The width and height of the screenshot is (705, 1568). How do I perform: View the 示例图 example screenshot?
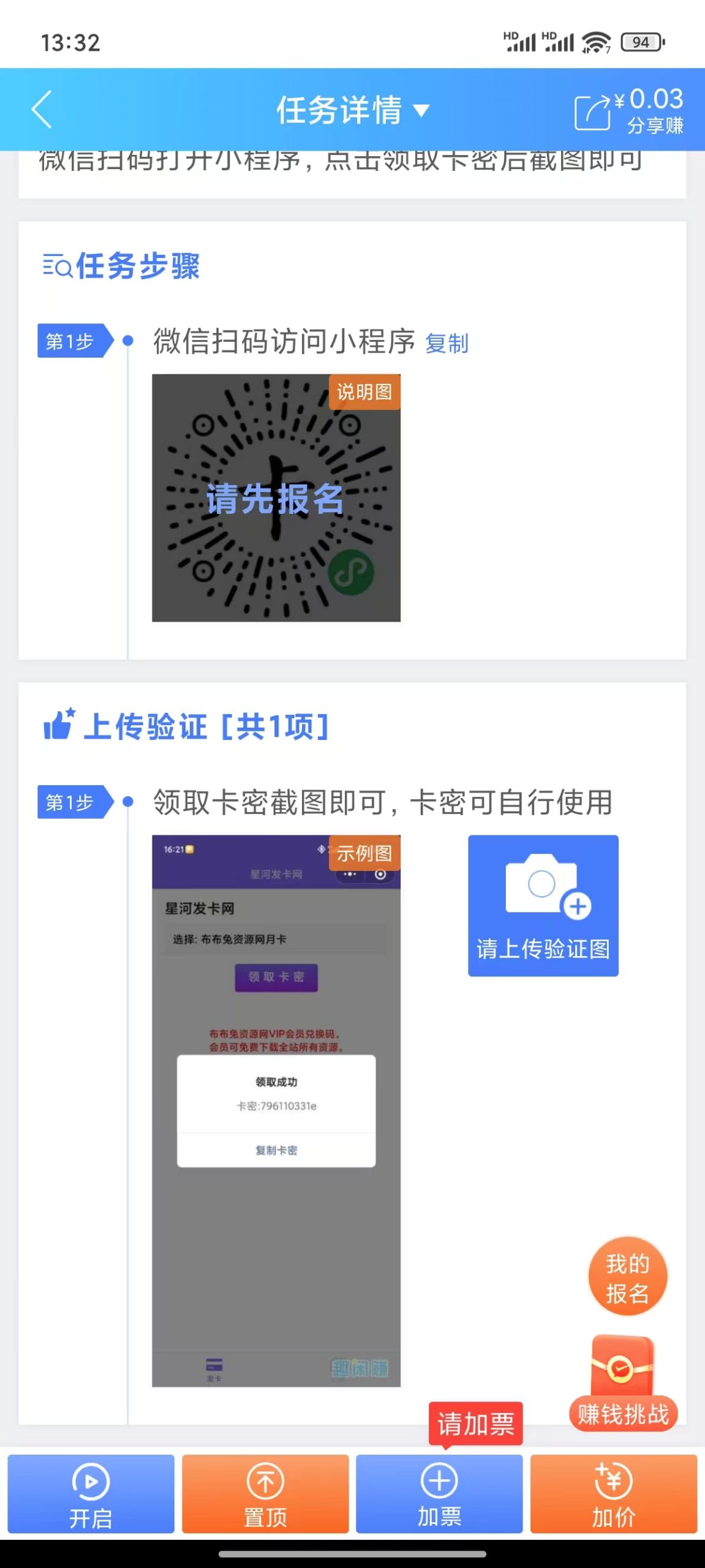(276, 1110)
